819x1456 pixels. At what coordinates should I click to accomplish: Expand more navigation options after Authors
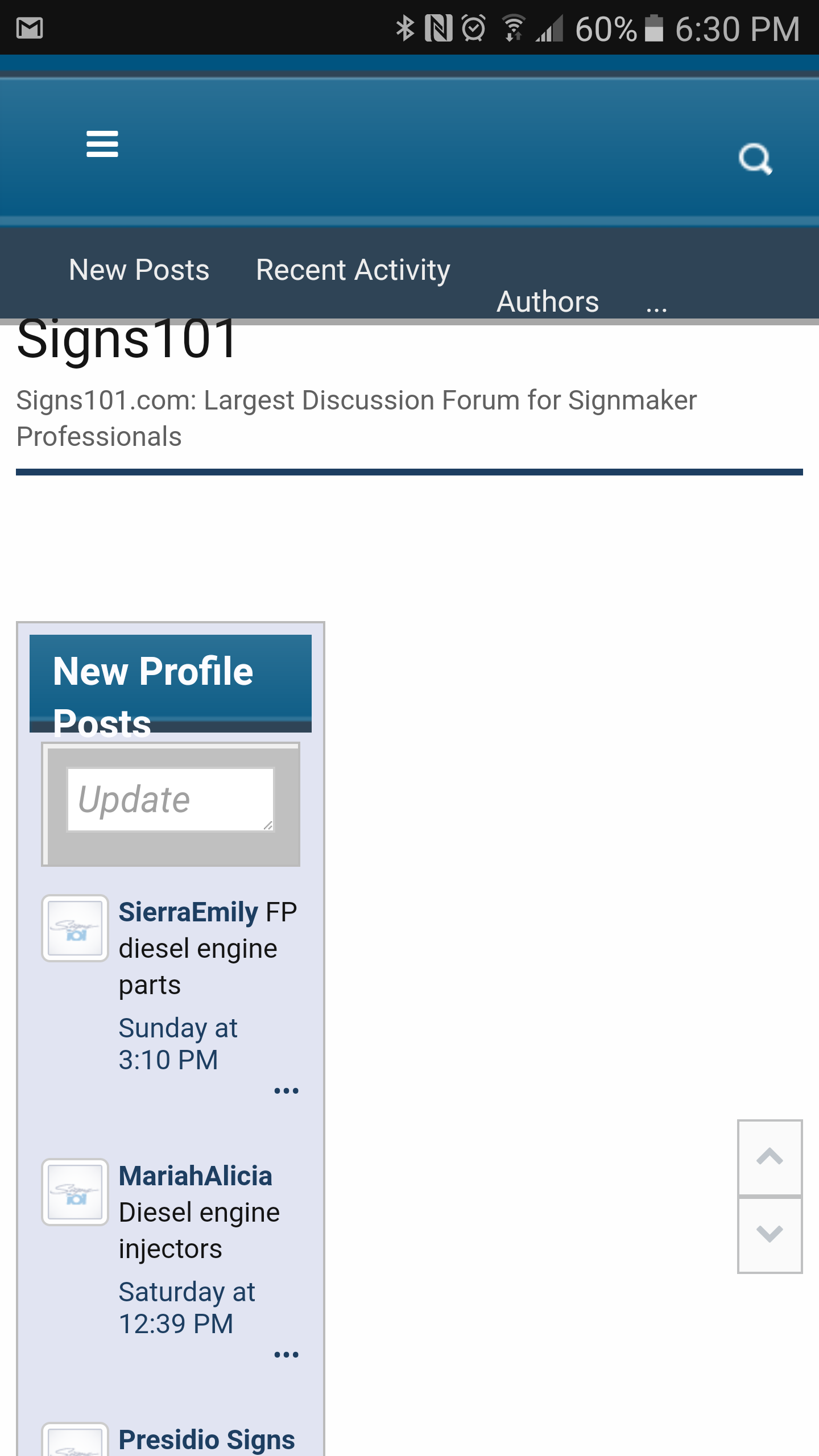click(x=656, y=307)
